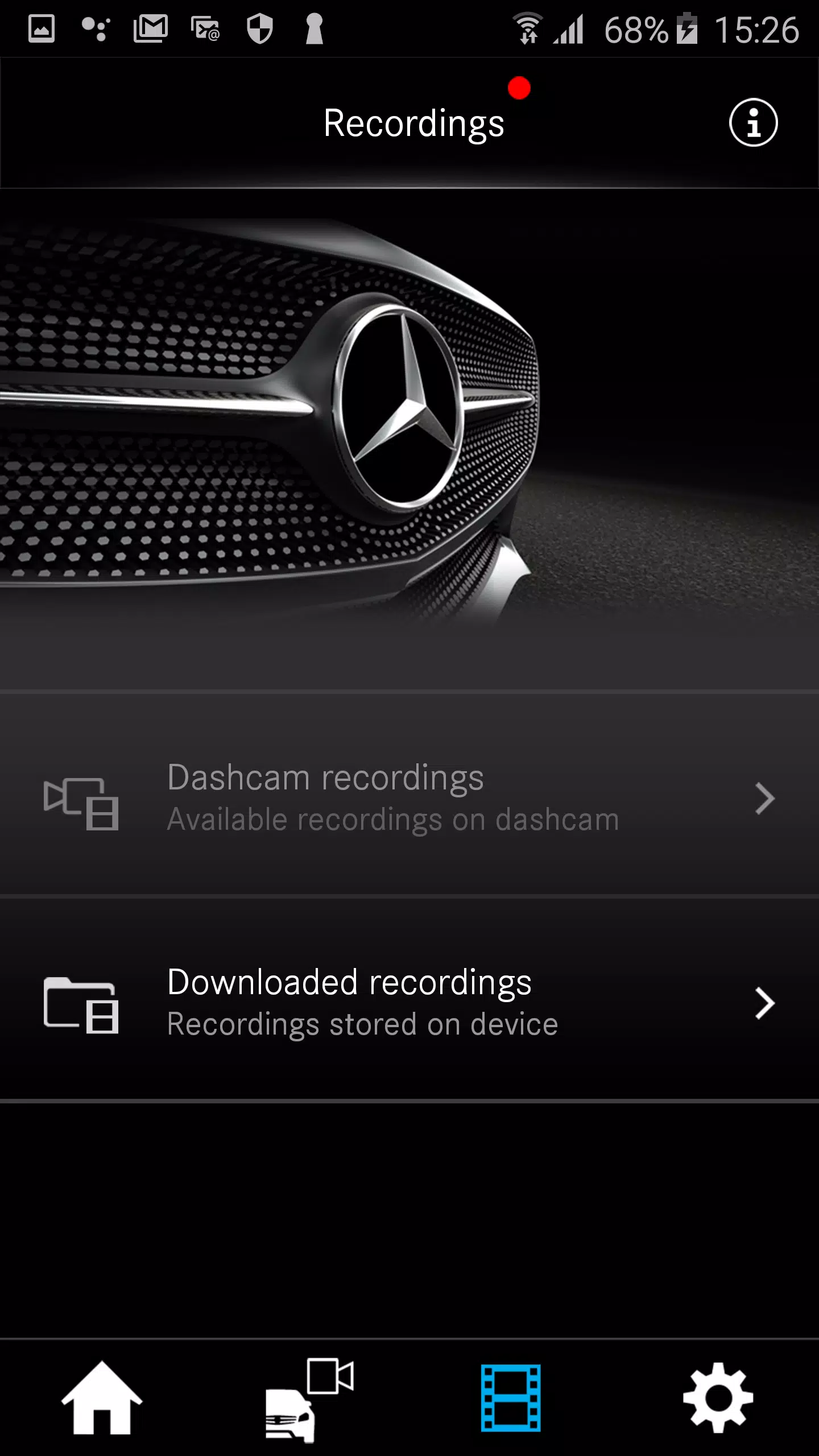
Task: Go to the Home tab
Action: click(102, 1398)
